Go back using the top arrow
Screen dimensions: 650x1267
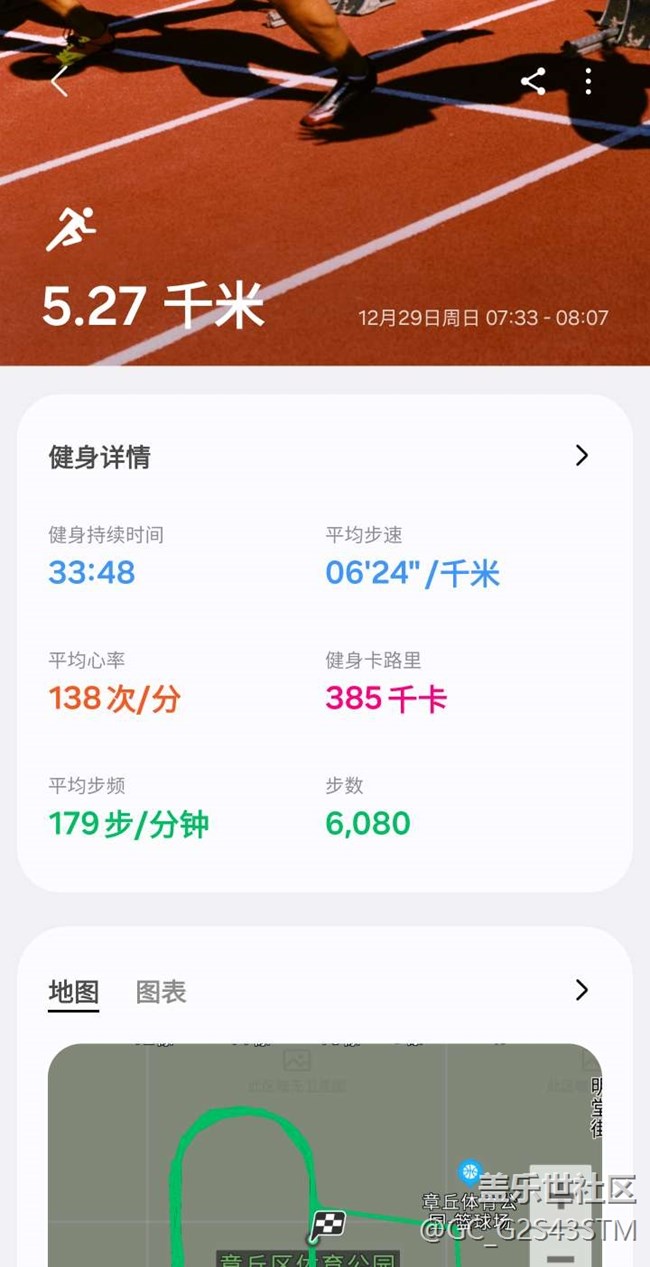pos(60,82)
